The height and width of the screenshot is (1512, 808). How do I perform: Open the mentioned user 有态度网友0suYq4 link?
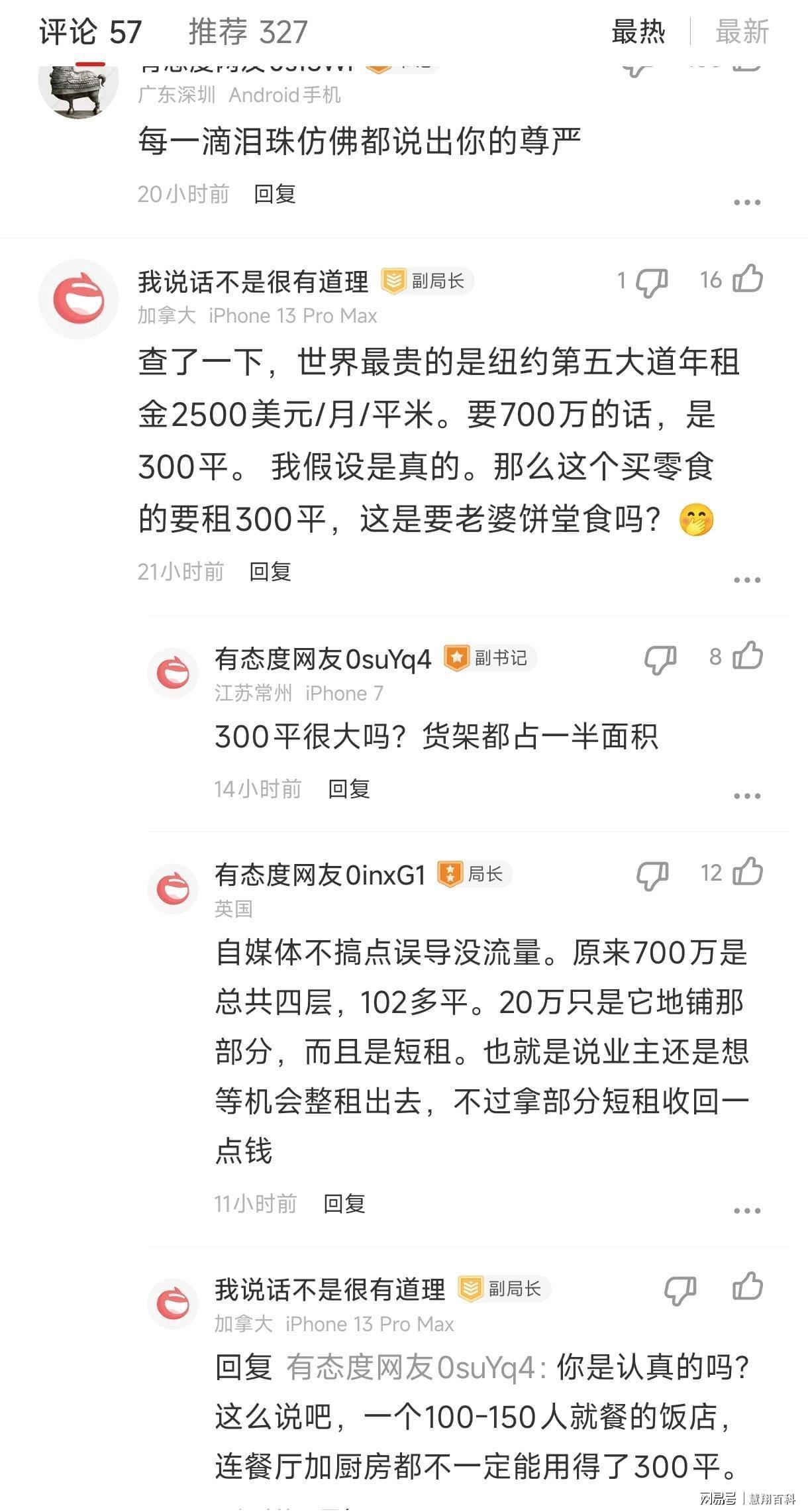411,1368
